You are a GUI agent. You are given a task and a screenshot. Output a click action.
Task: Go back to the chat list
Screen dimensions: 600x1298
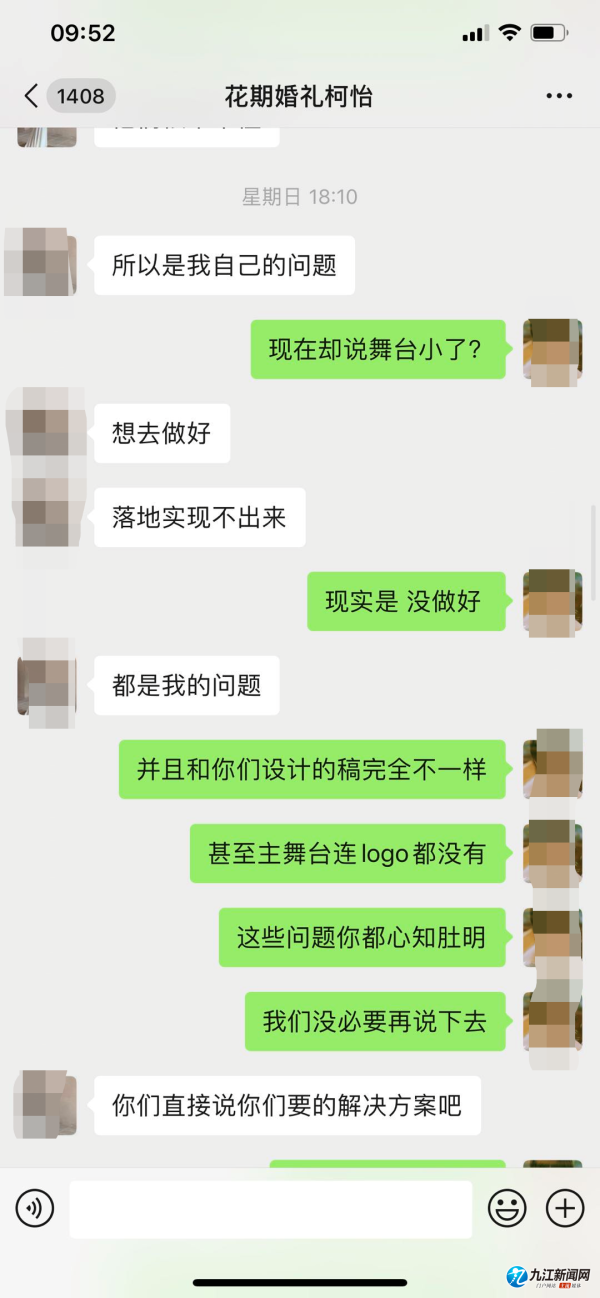coord(32,96)
